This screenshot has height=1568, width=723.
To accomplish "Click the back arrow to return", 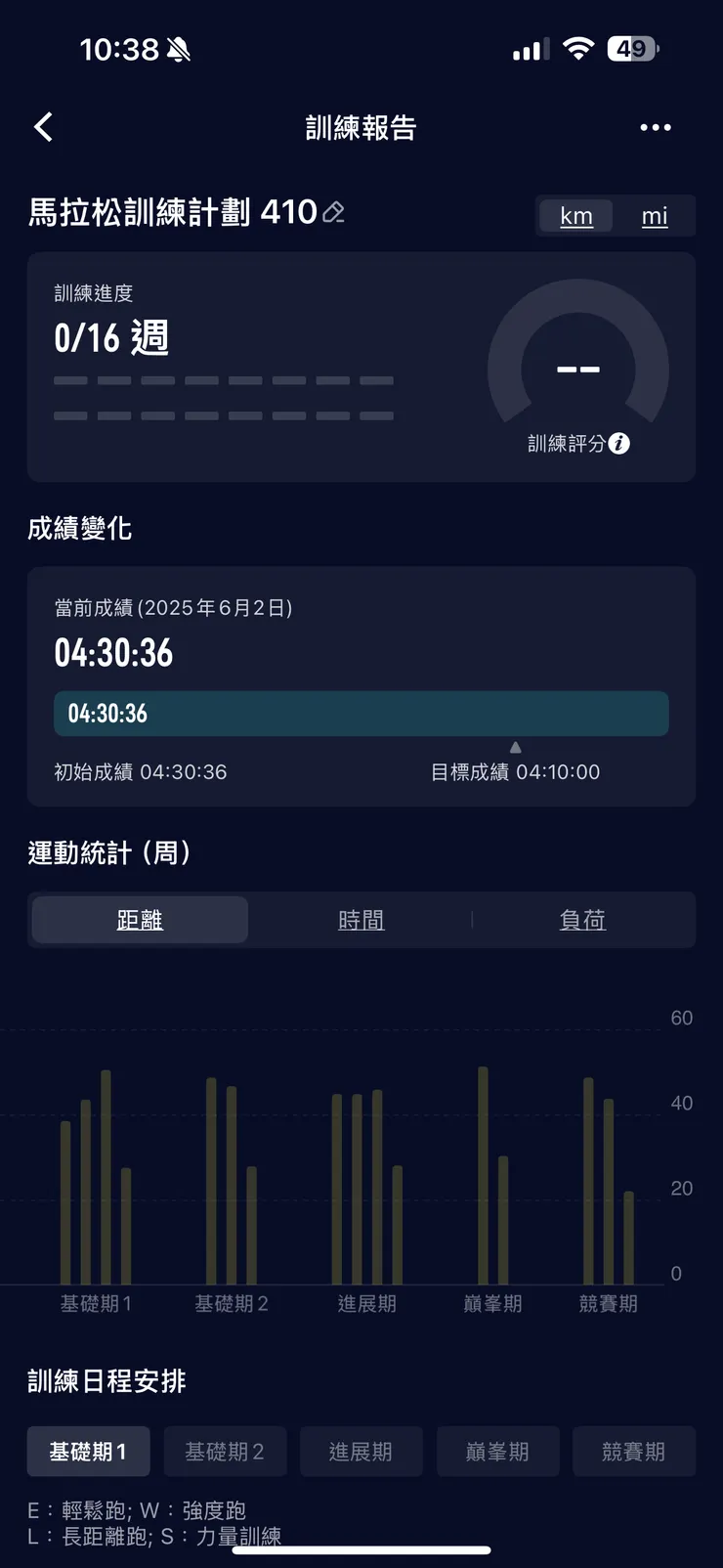I will (43, 127).
